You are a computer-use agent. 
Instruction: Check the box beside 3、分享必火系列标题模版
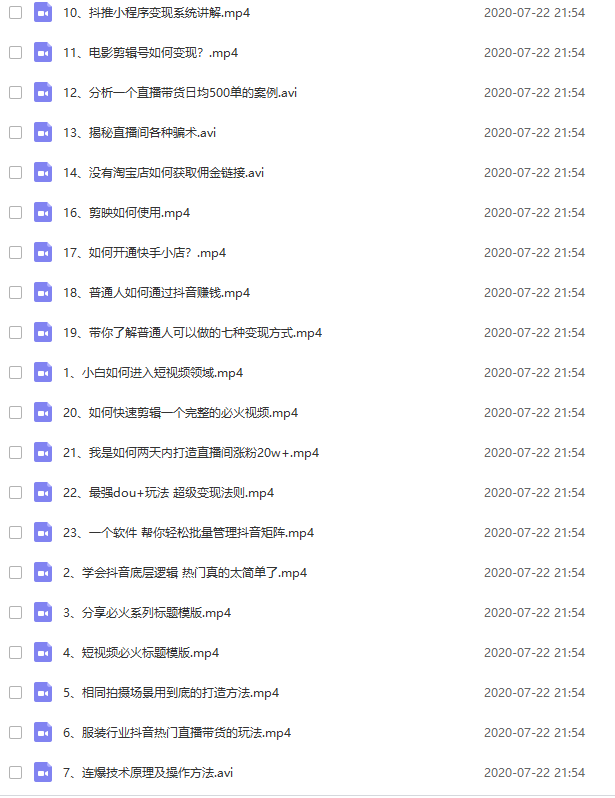pyautogui.click(x=15, y=612)
